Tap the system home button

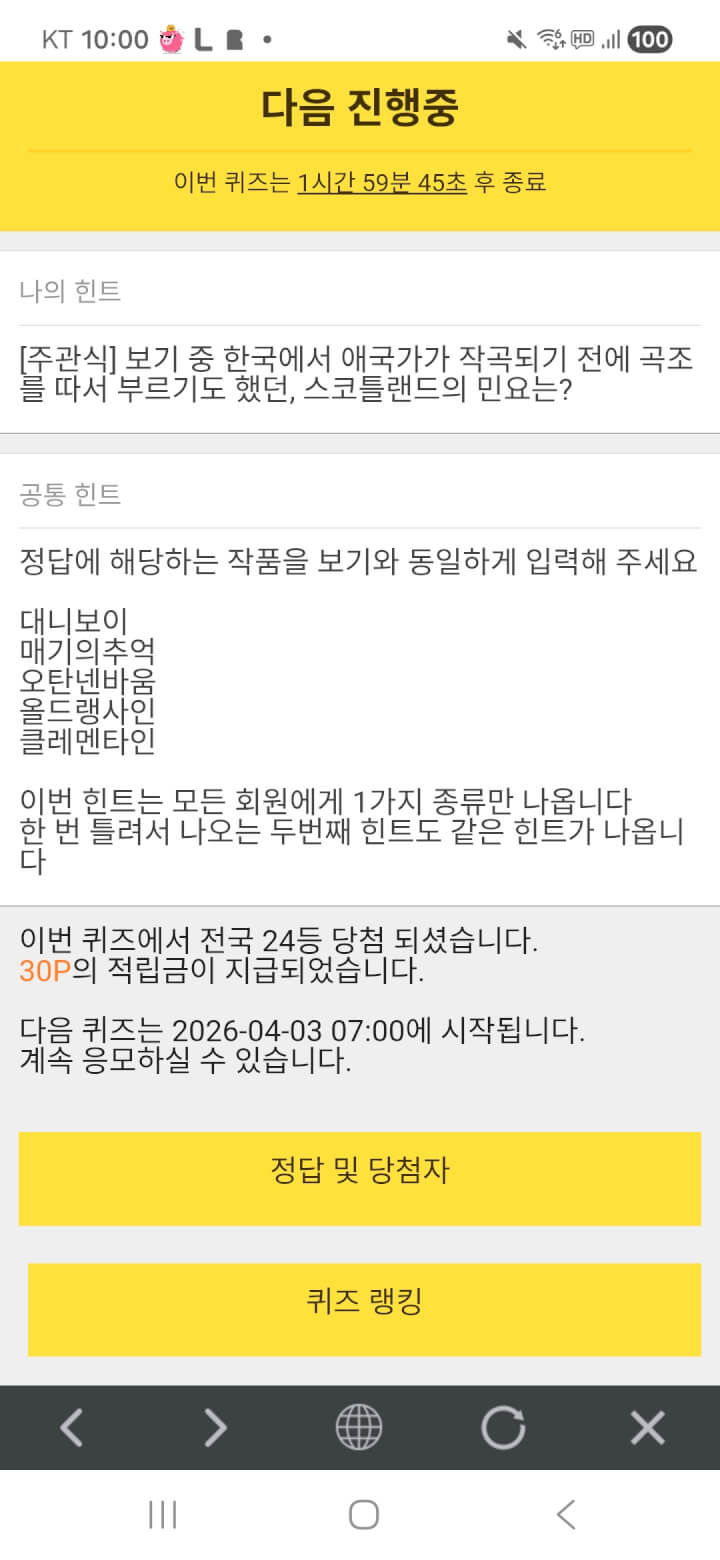click(x=364, y=1514)
